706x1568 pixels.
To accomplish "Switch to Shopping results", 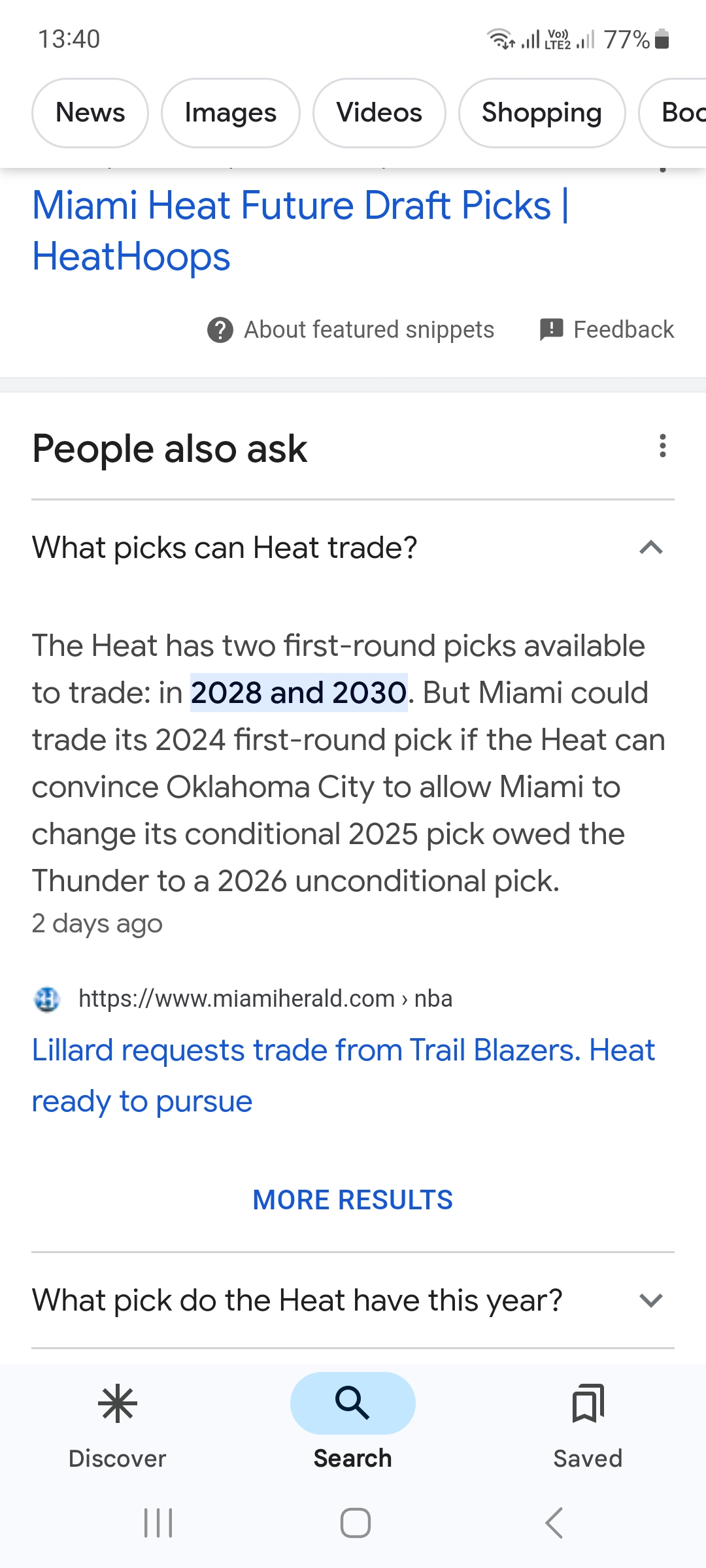I will [541, 113].
